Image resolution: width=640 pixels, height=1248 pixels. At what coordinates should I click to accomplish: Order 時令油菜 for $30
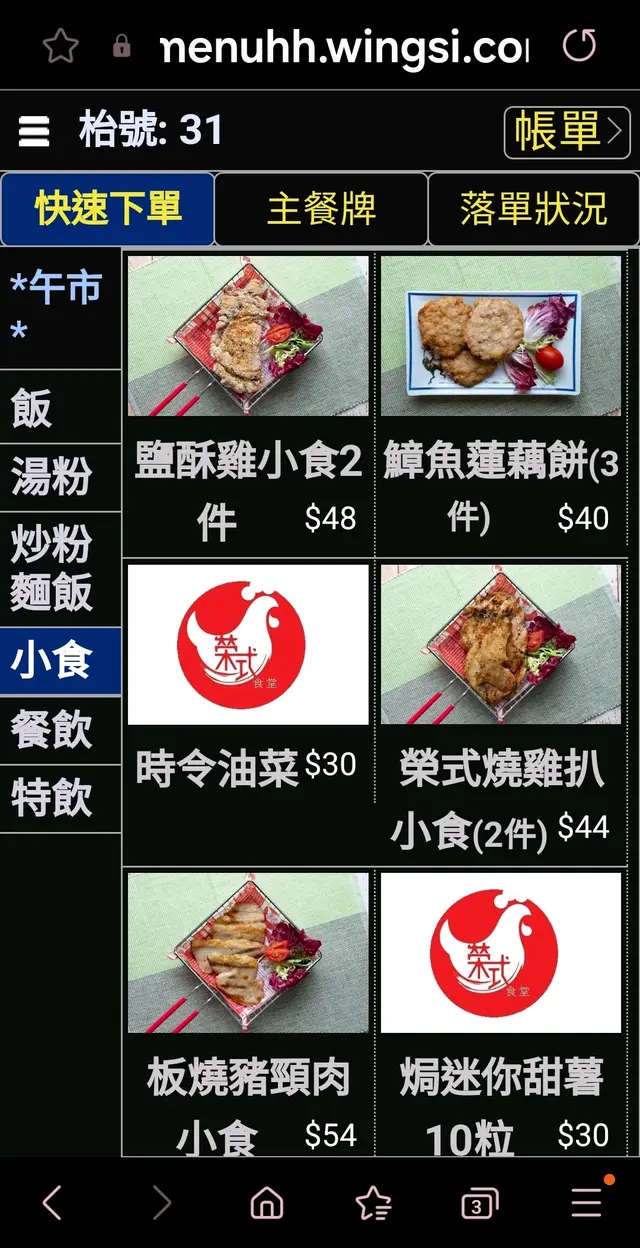248,680
